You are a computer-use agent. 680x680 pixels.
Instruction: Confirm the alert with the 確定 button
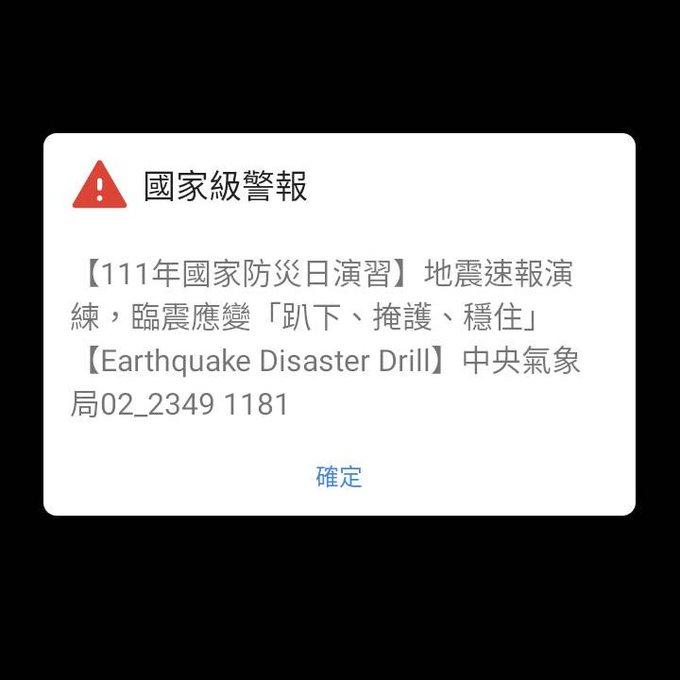coord(339,477)
